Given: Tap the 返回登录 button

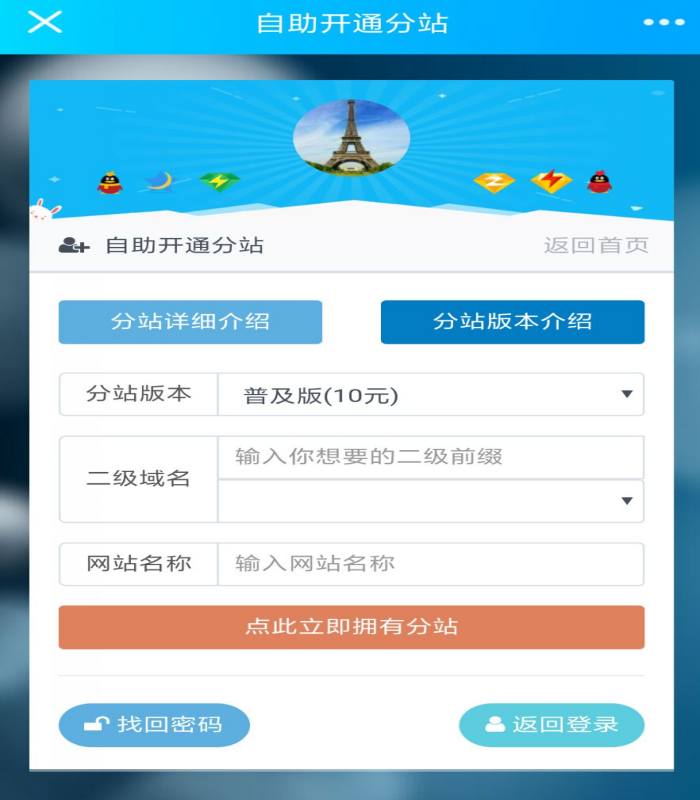Looking at the screenshot, I should coord(551,725).
